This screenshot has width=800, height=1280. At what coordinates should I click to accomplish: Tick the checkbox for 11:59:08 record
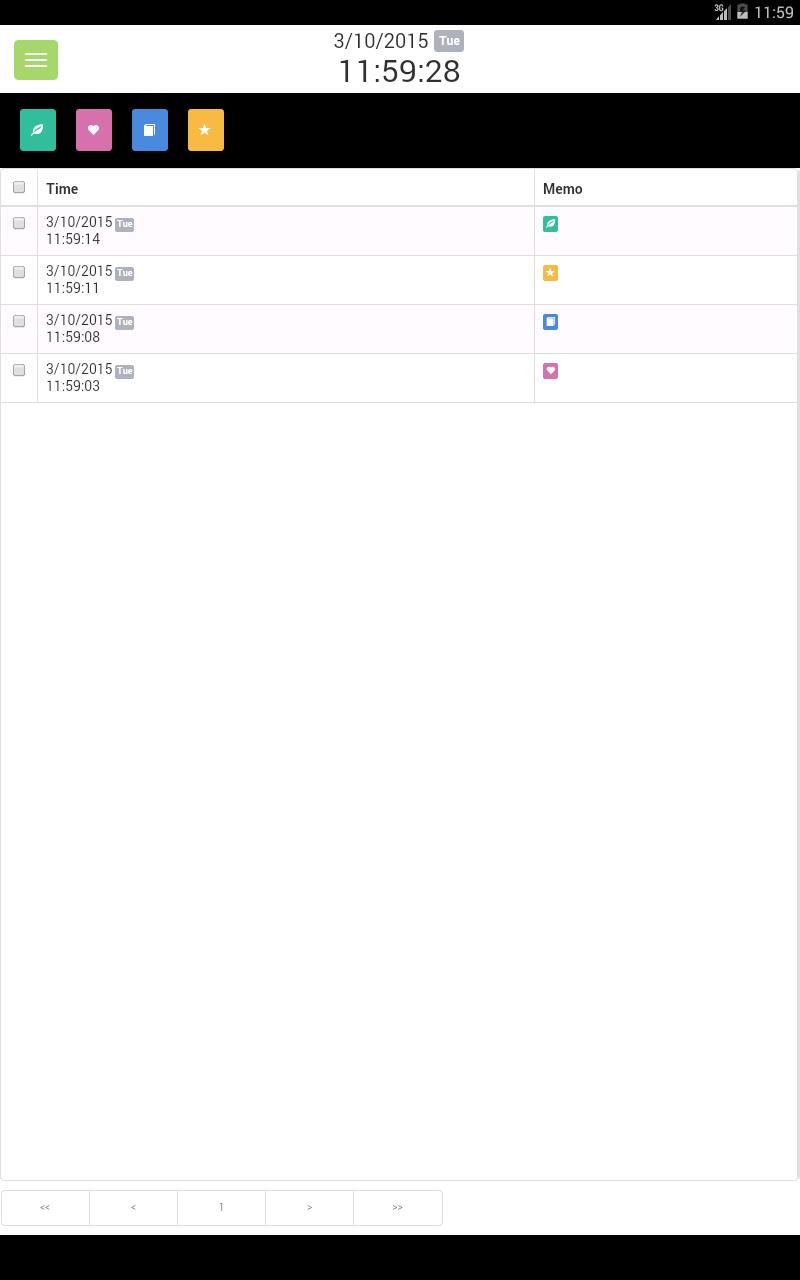[x=19, y=321]
